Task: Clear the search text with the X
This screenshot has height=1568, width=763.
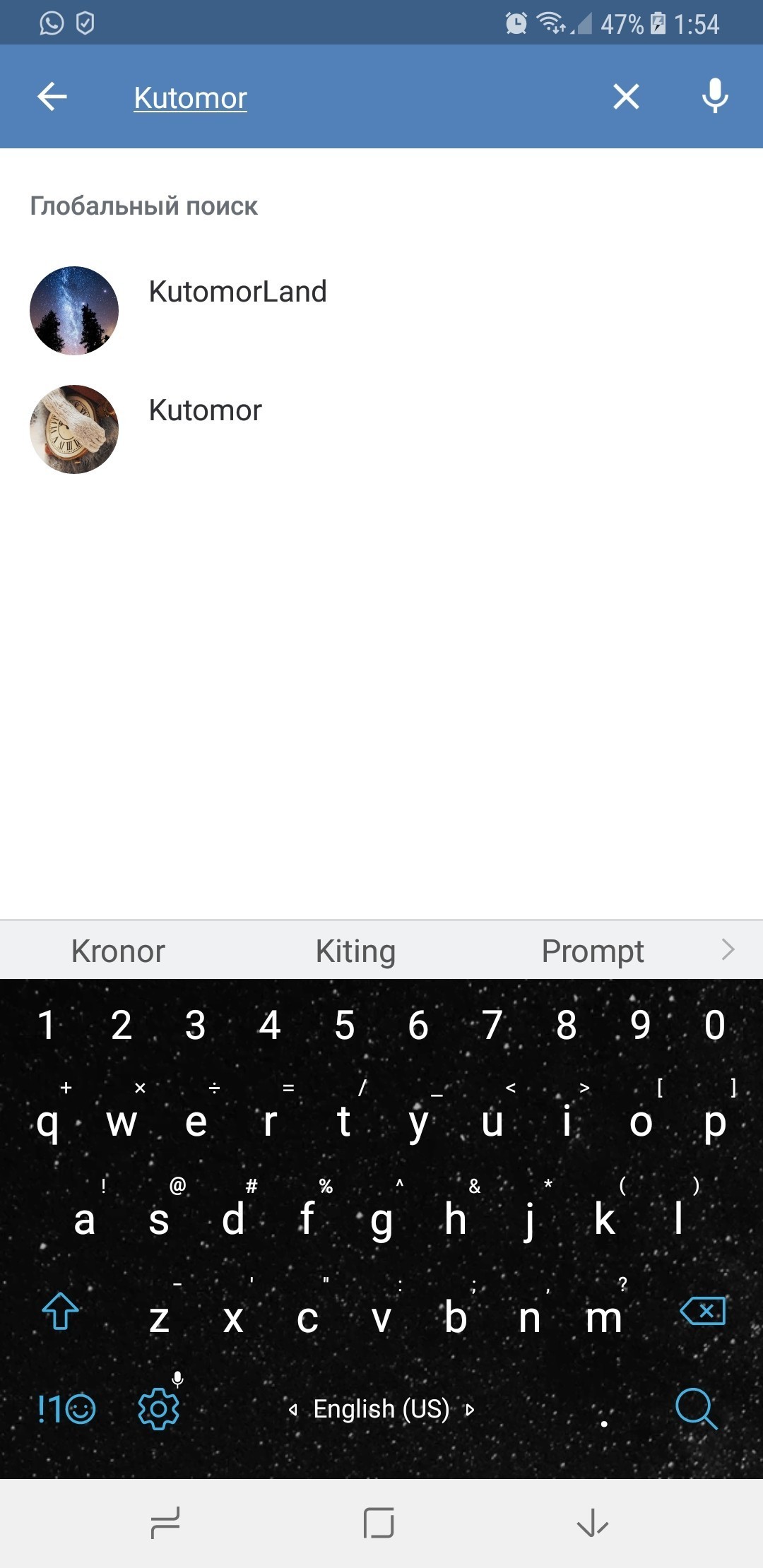Action: click(626, 97)
